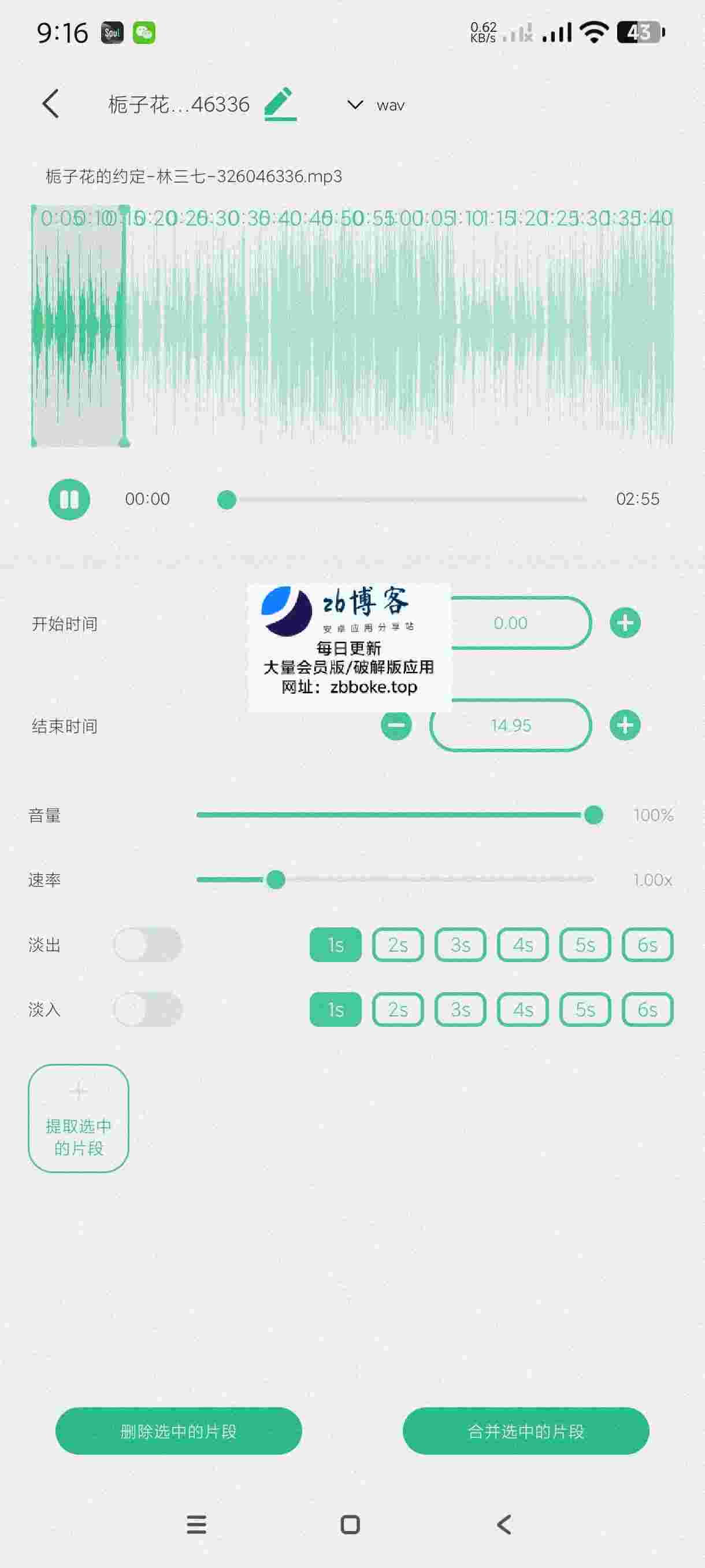The image size is (705, 1568).
Task: Tap the playback progress bar
Action: coord(405,499)
